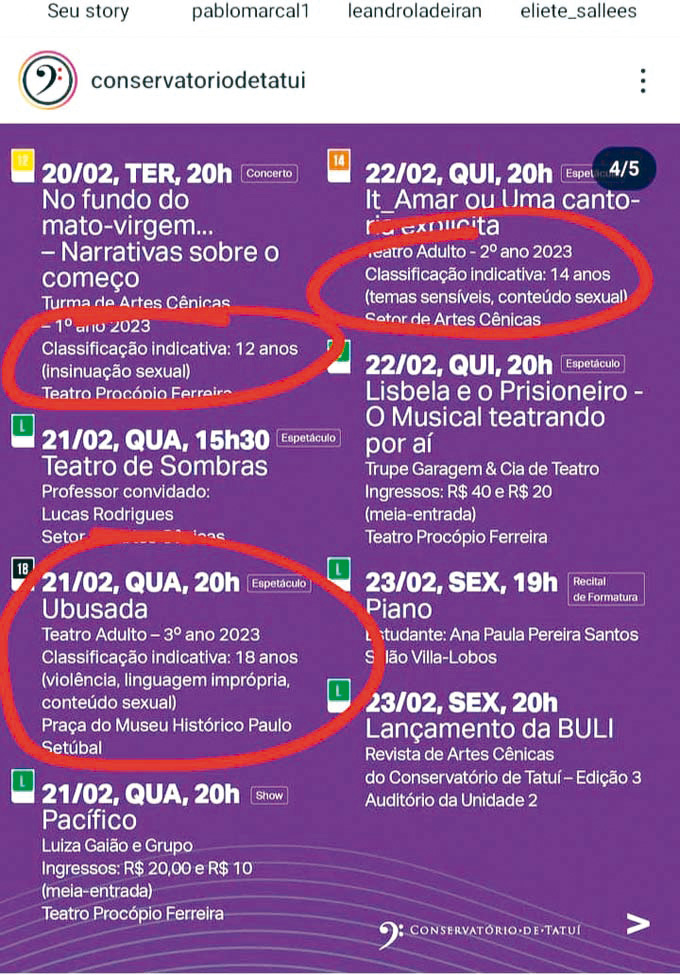Open conservatoriodetatui profile from the username
This screenshot has height=975, width=680.
point(198,80)
